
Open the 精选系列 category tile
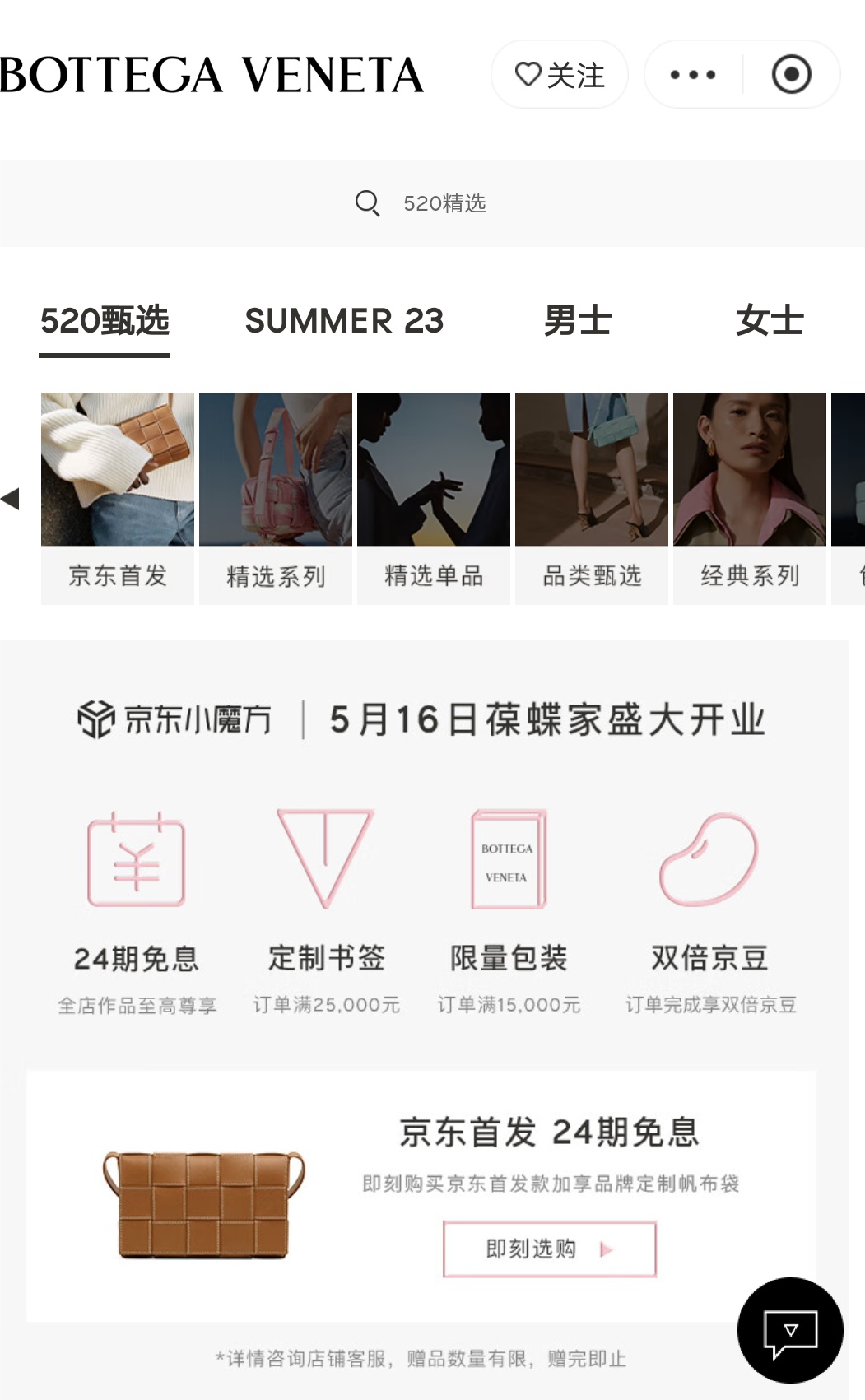tap(276, 498)
